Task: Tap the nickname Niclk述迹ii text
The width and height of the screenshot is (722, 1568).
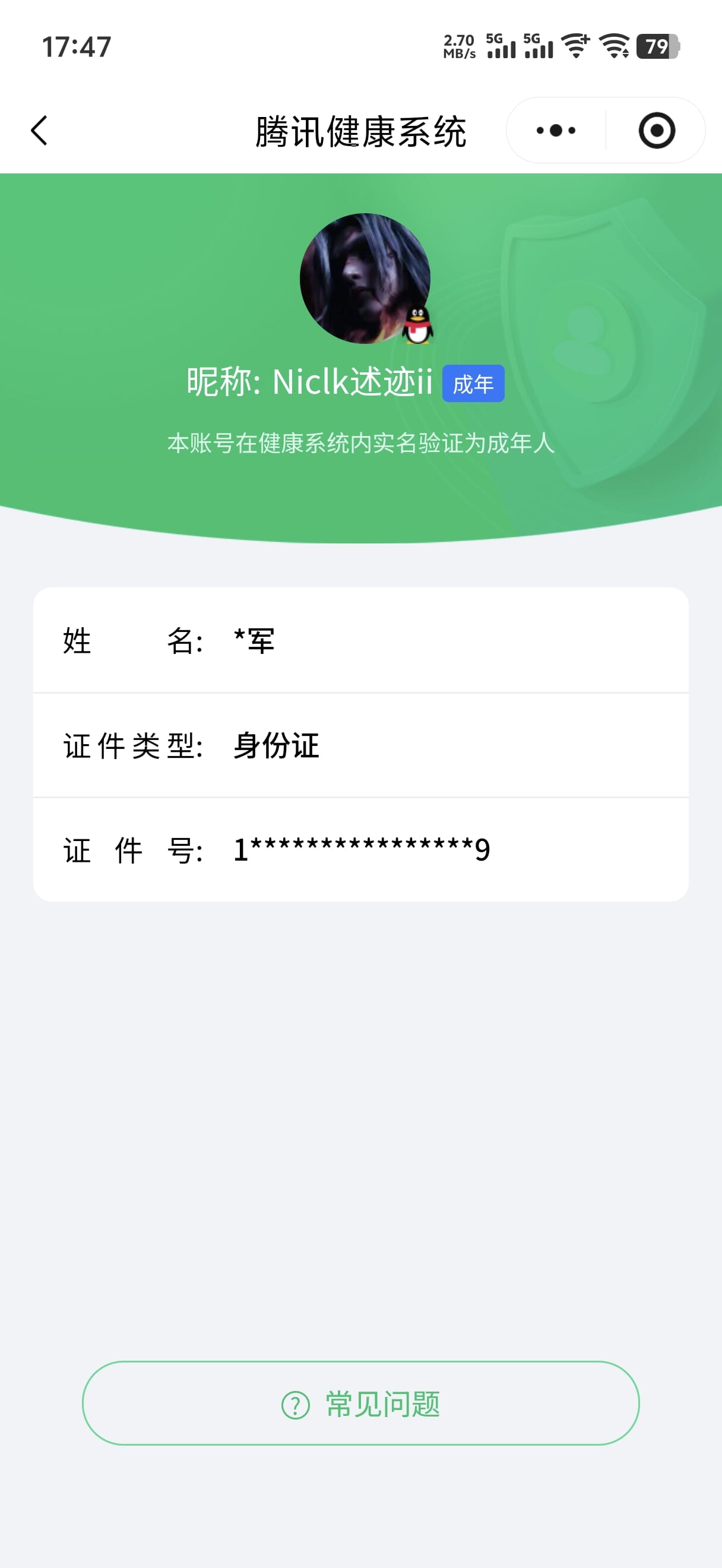Action: click(310, 384)
